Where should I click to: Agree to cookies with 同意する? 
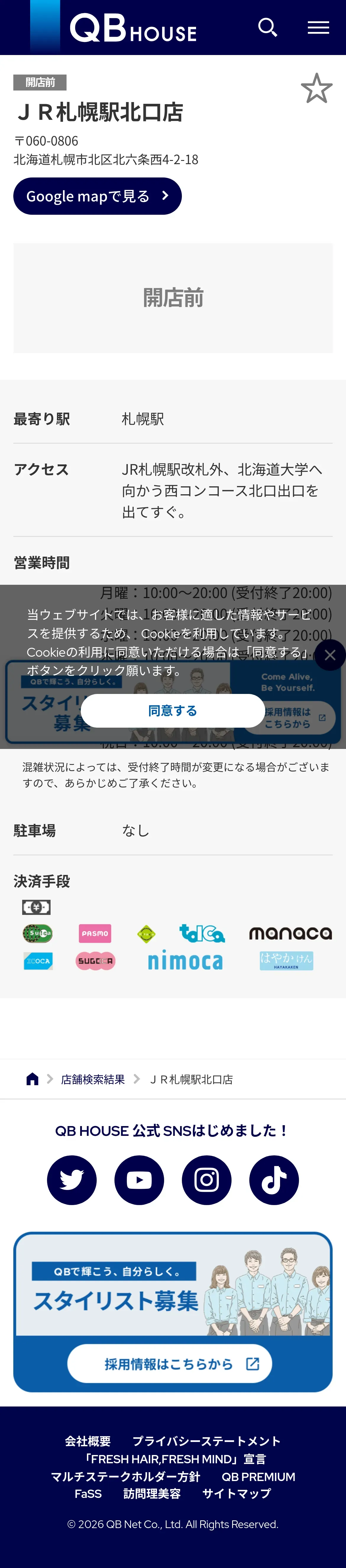point(173,710)
